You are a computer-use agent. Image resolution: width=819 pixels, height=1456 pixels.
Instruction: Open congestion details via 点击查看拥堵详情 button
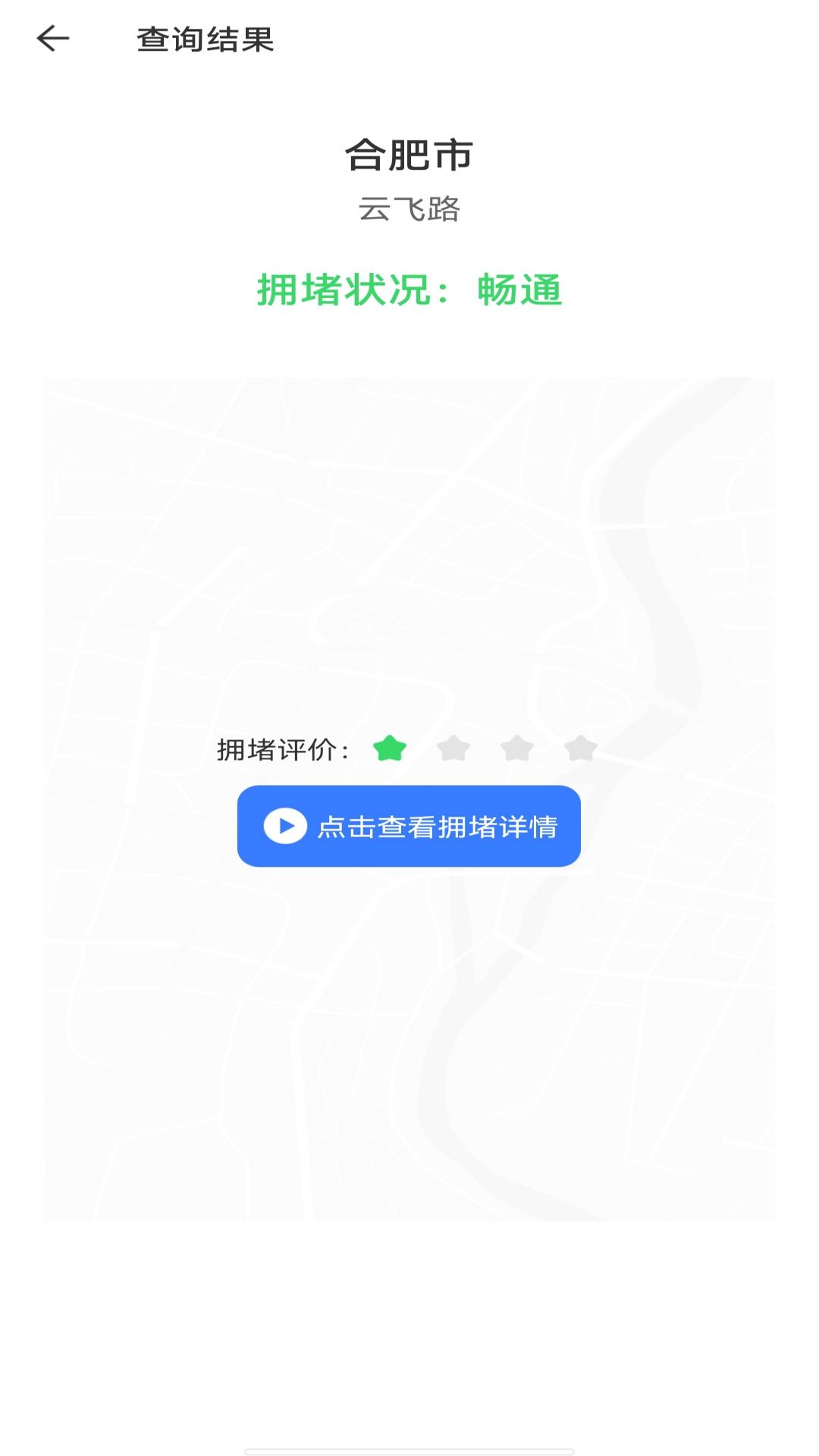pos(408,828)
